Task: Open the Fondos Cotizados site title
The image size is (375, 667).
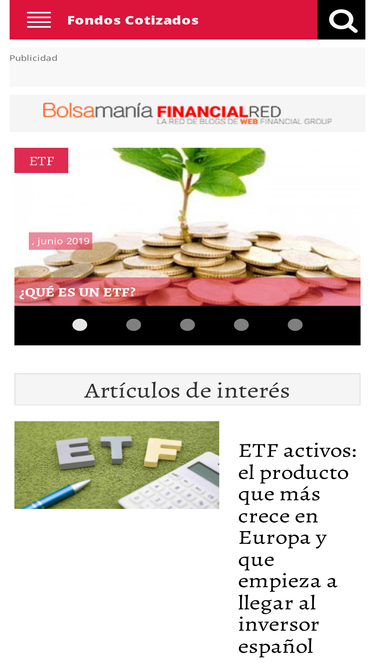Action: coord(133,20)
